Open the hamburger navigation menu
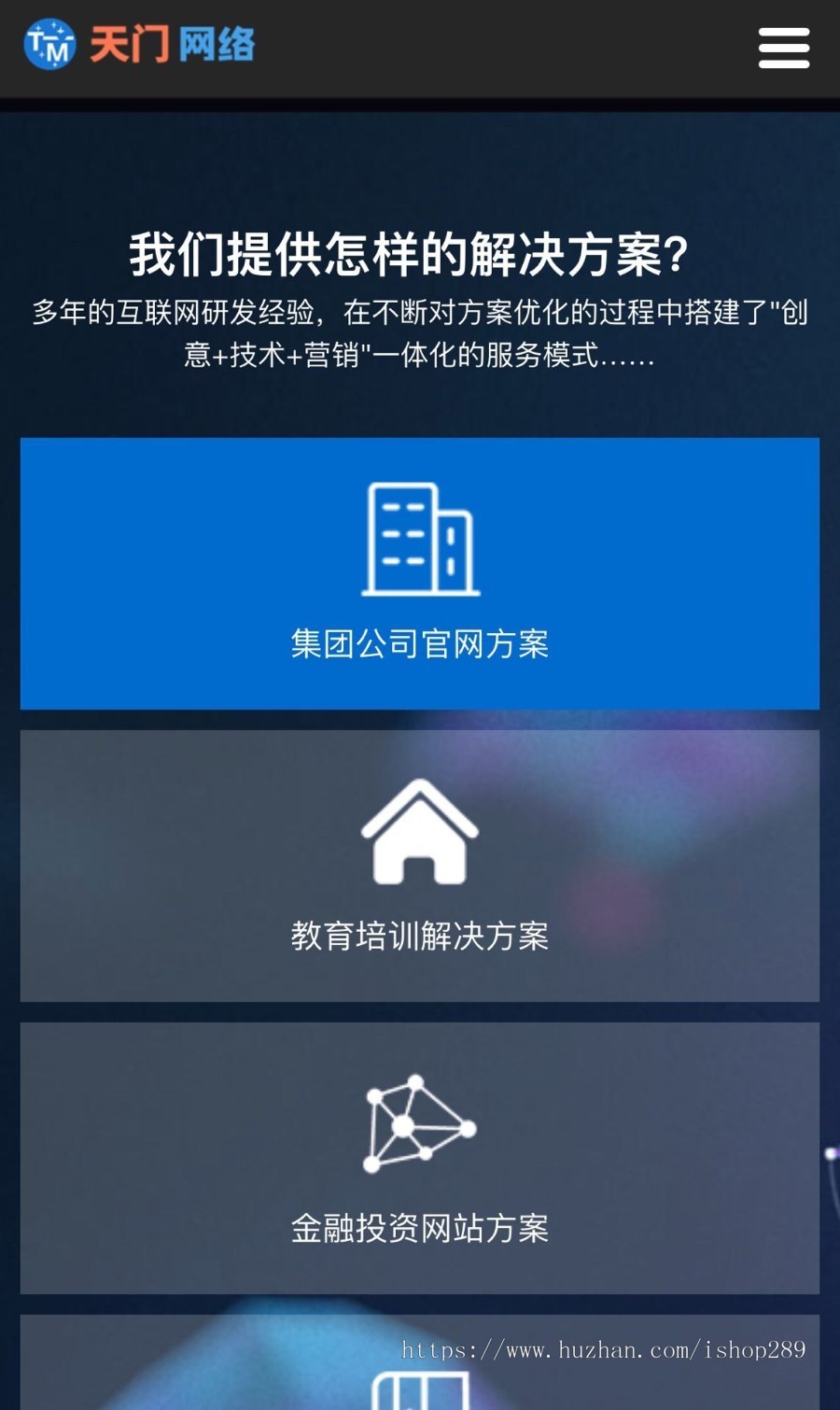Viewport: 840px width, 1410px height. tap(783, 48)
